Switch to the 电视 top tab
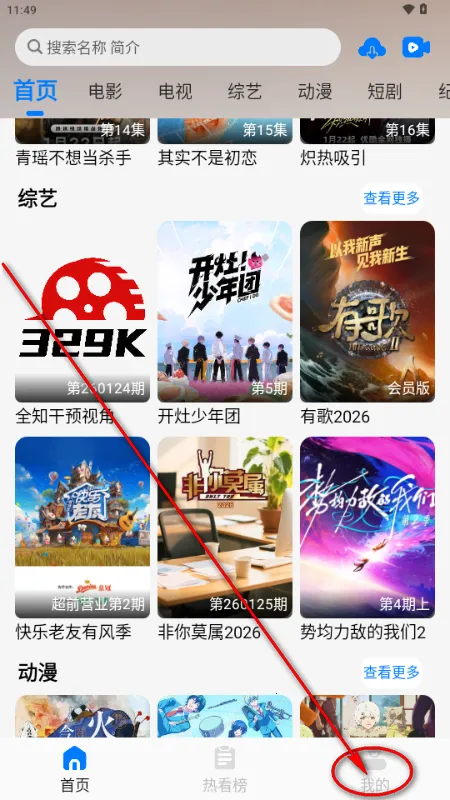This screenshot has width=450, height=800. click(x=175, y=92)
